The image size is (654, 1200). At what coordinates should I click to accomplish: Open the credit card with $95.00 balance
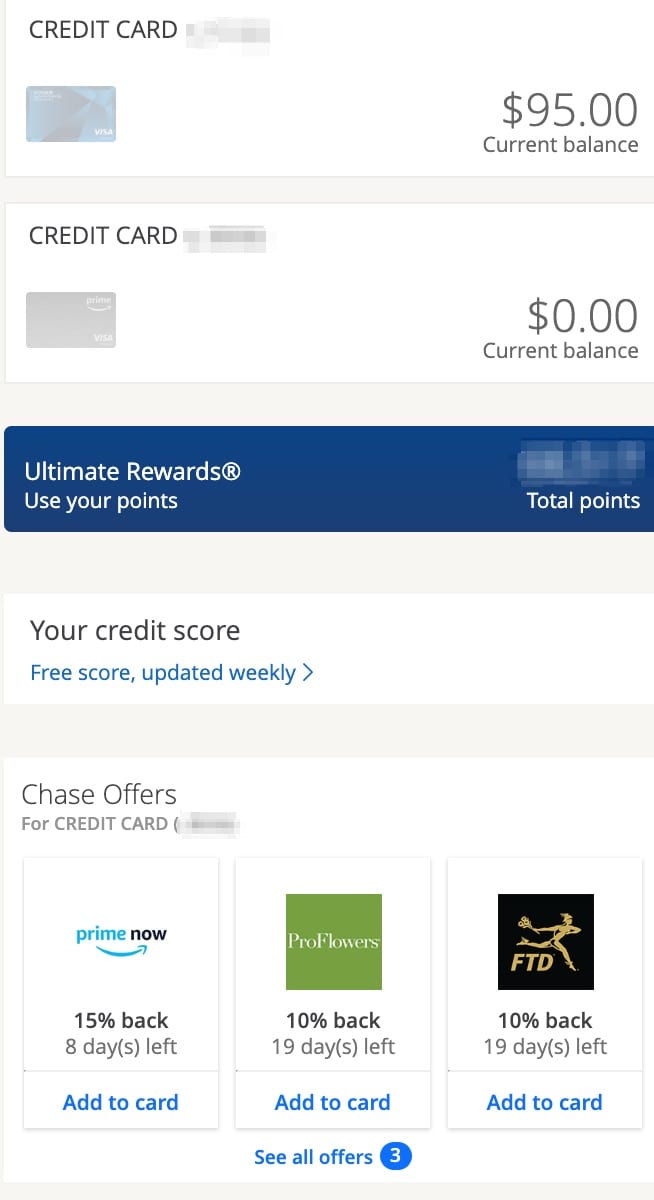tap(327, 88)
